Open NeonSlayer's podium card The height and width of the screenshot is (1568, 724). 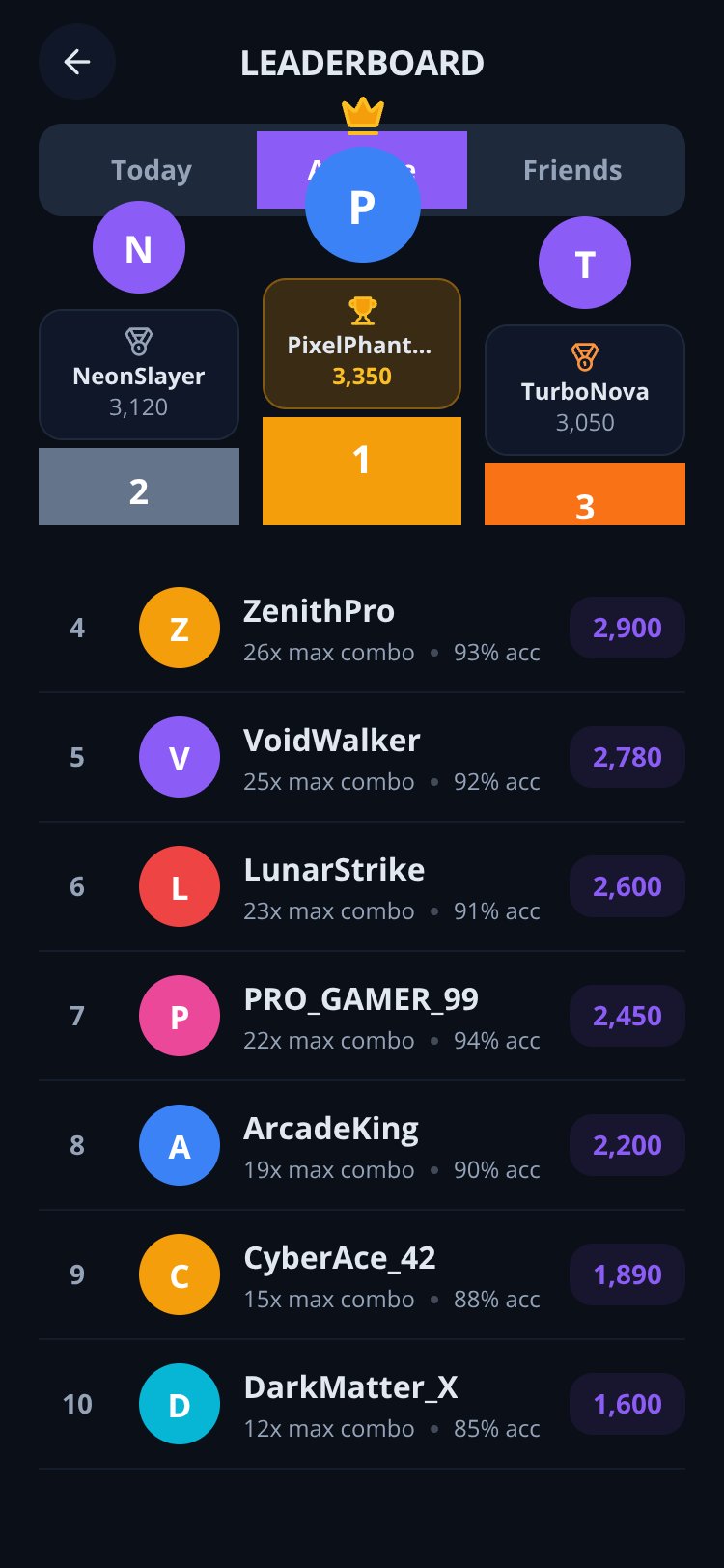pos(139,375)
